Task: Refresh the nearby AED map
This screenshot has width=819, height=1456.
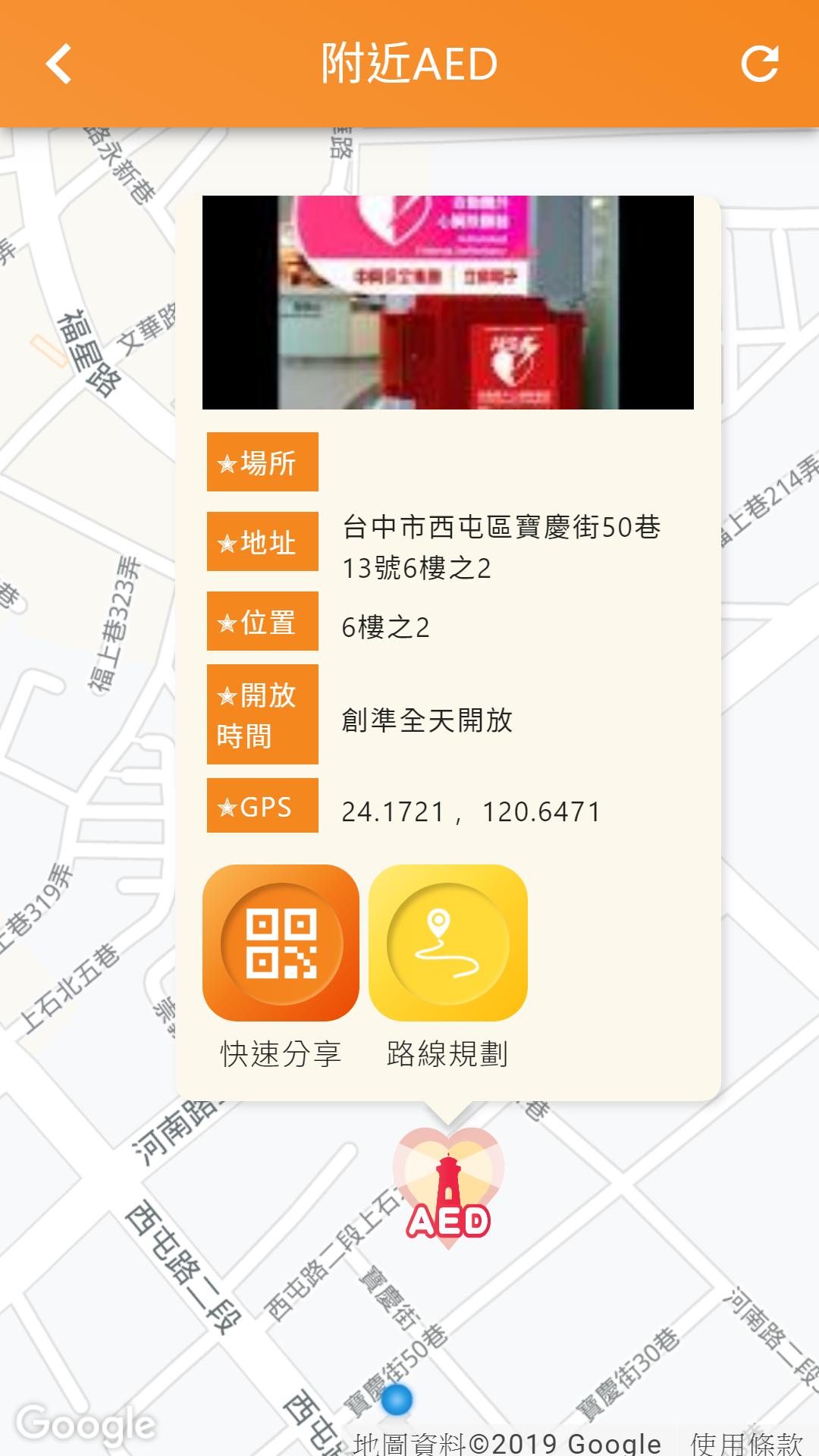Action: pos(760,64)
